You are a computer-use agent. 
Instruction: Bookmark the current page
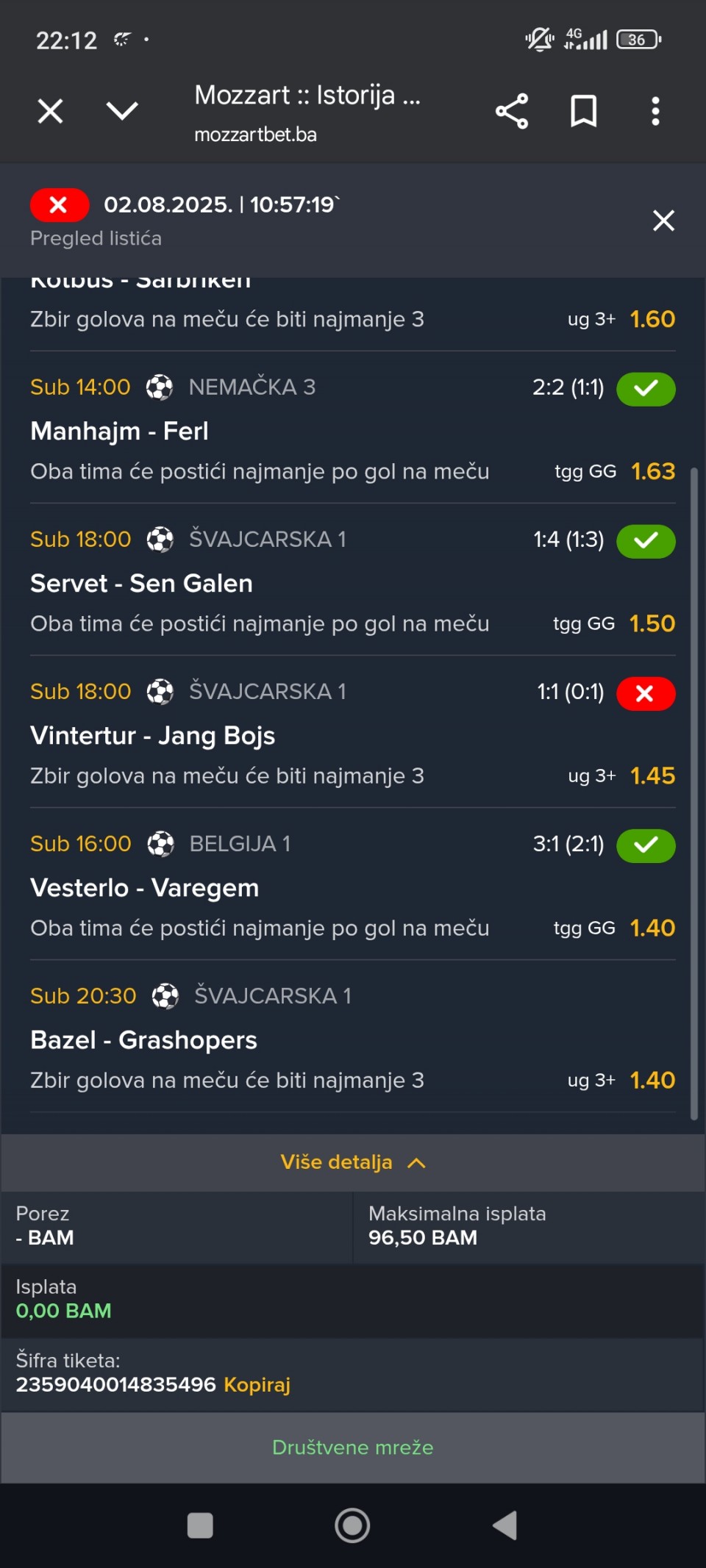[x=584, y=111]
